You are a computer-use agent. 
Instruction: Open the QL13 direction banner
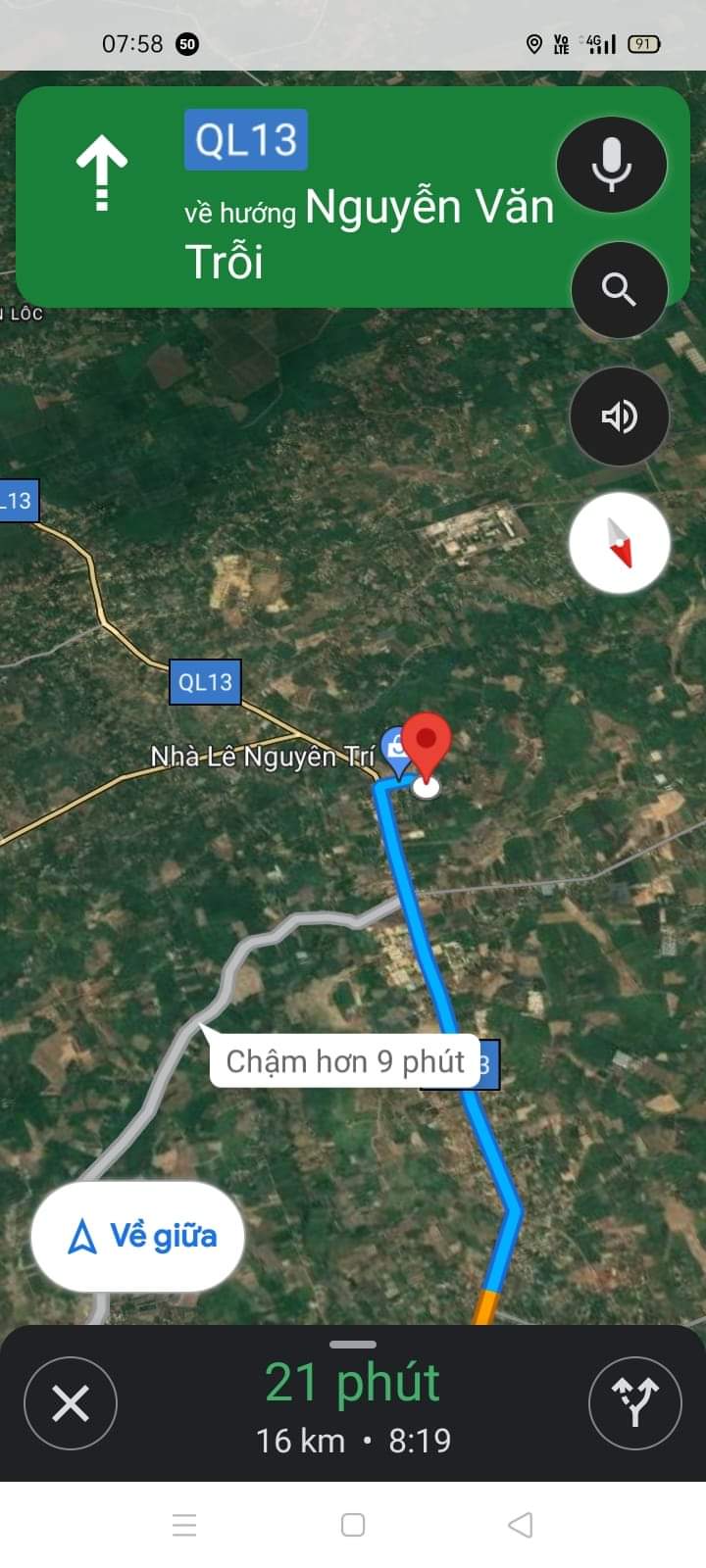294,196
